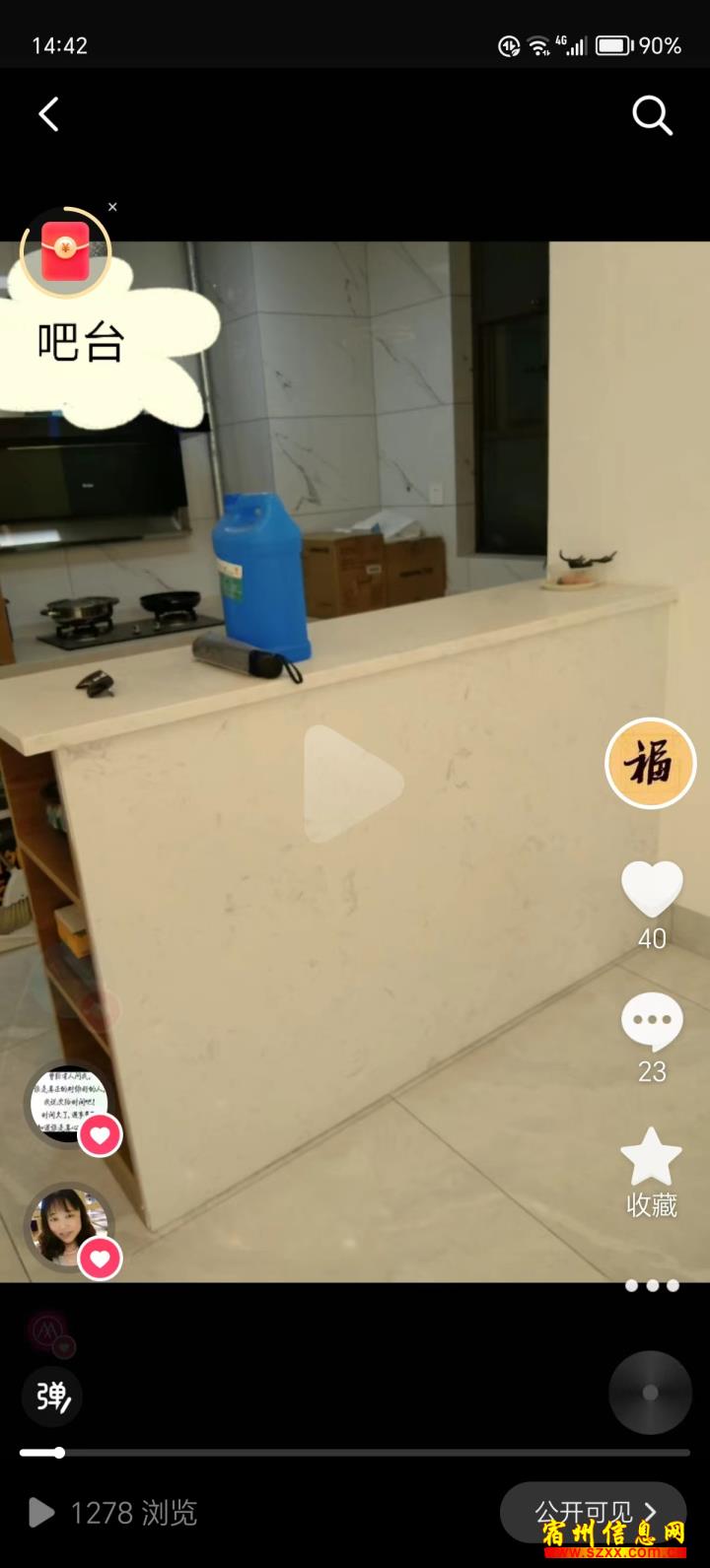Like the video with the heart
This screenshot has height=1568, width=710.
pyautogui.click(x=652, y=888)
